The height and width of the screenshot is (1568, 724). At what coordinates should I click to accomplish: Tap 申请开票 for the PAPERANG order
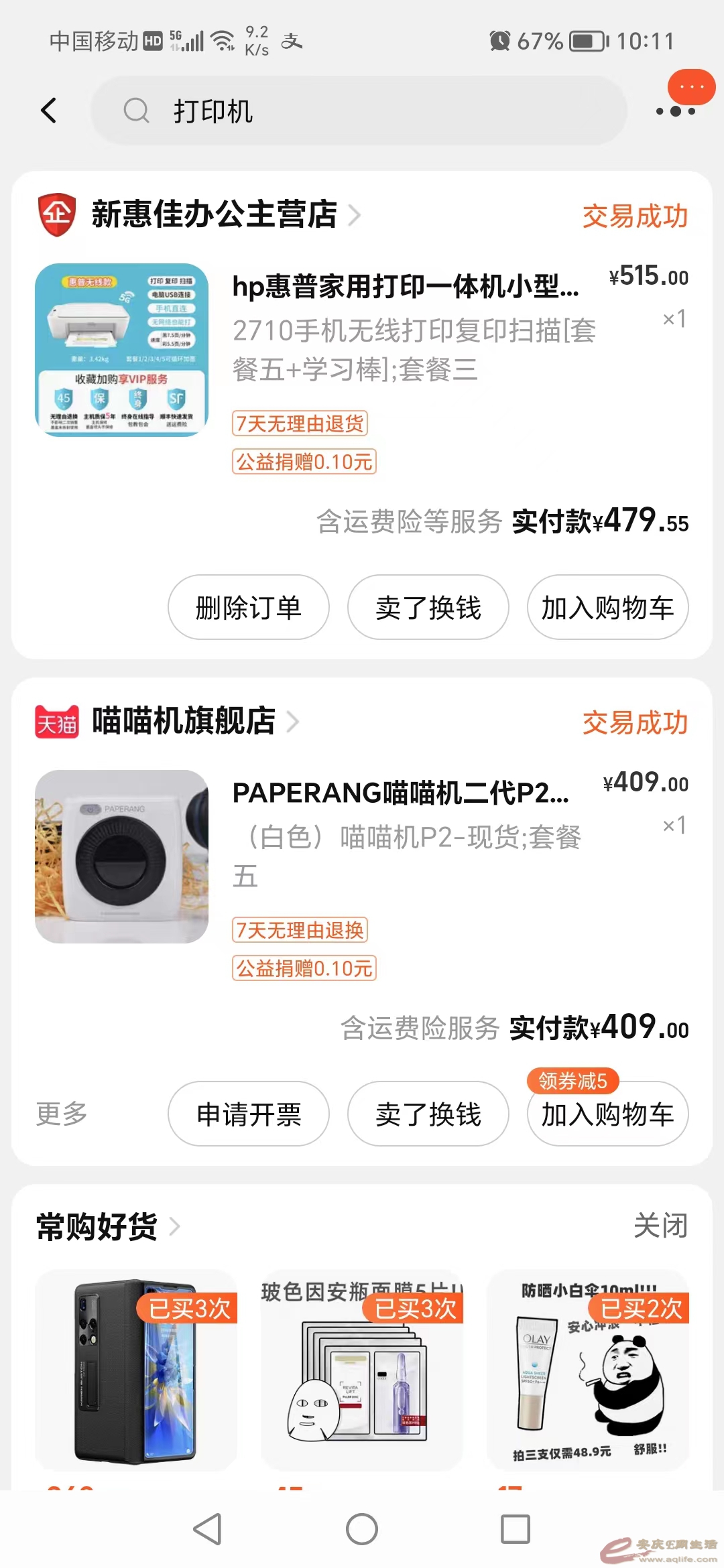(248, 1114)
